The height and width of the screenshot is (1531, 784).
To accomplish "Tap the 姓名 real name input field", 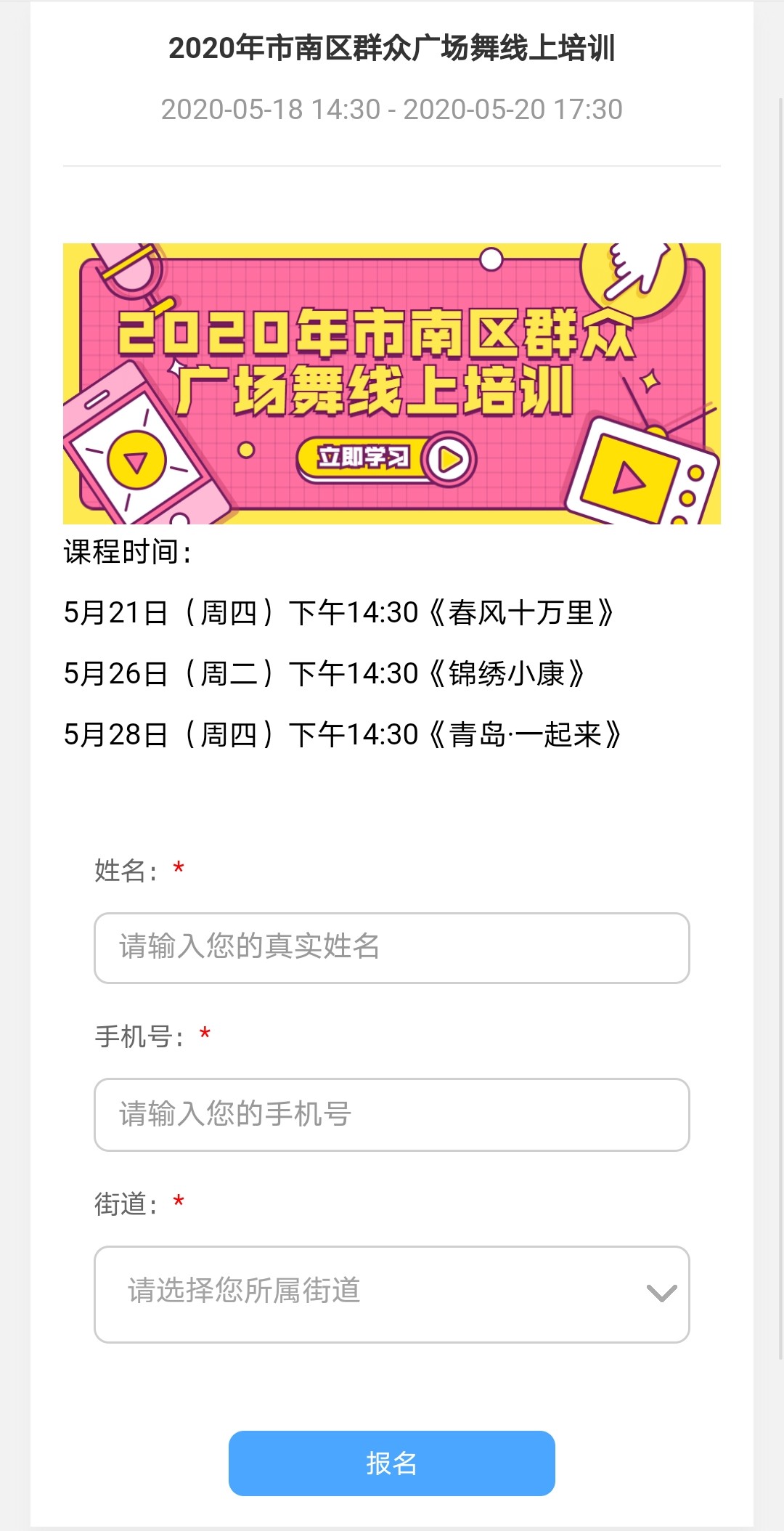I will [392, 948].
